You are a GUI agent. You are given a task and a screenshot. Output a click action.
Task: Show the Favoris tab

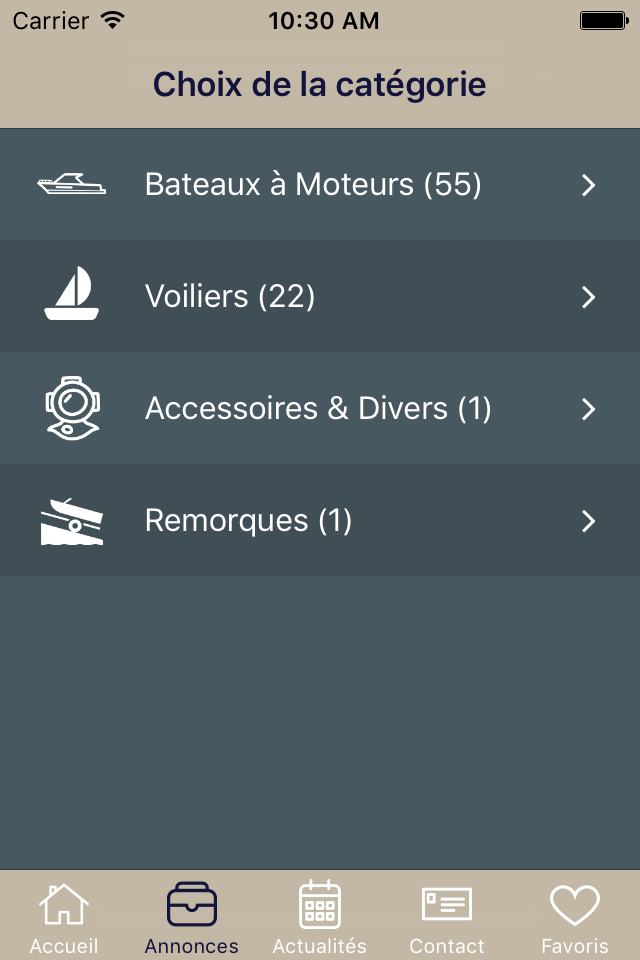(x=575, y=917)
